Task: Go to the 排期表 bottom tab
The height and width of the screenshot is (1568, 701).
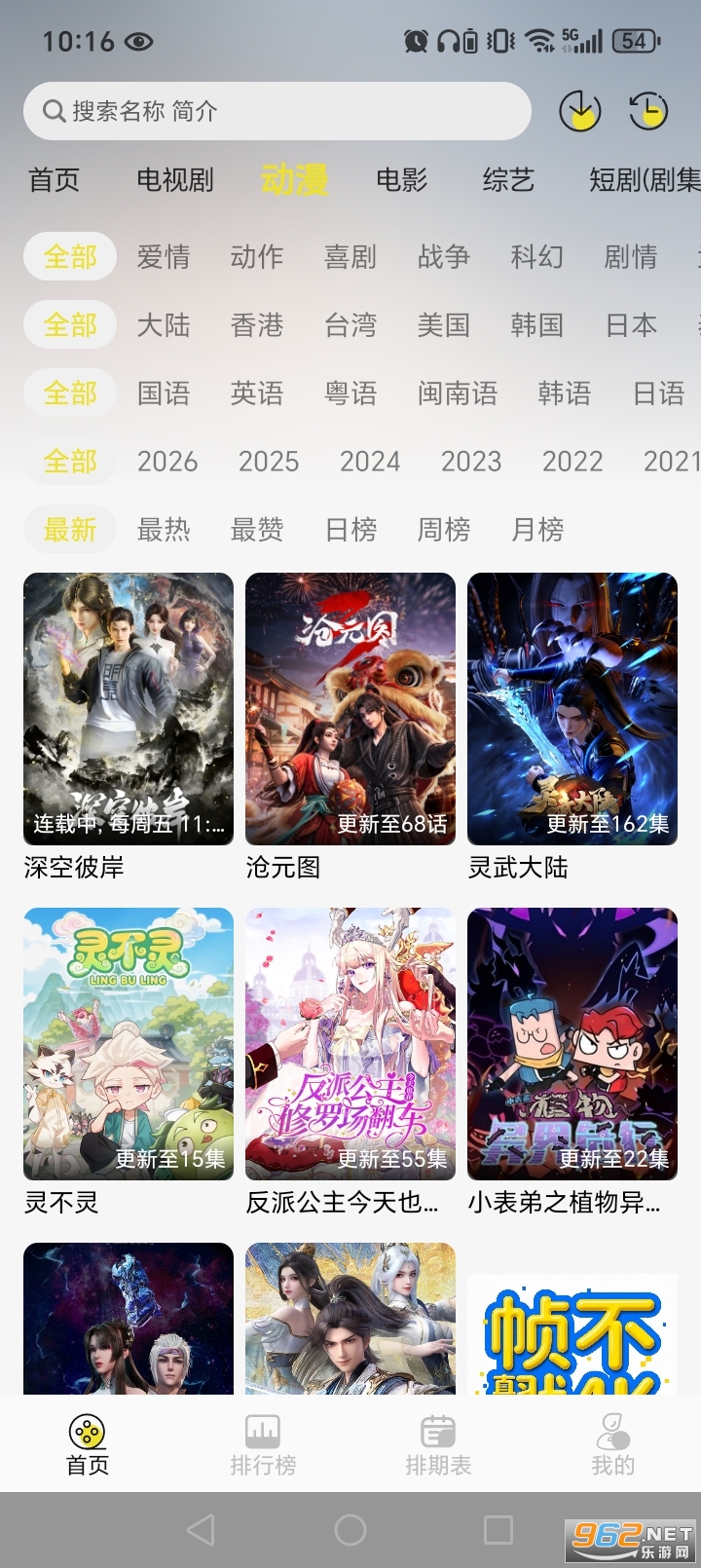Action: (438, 1445)
